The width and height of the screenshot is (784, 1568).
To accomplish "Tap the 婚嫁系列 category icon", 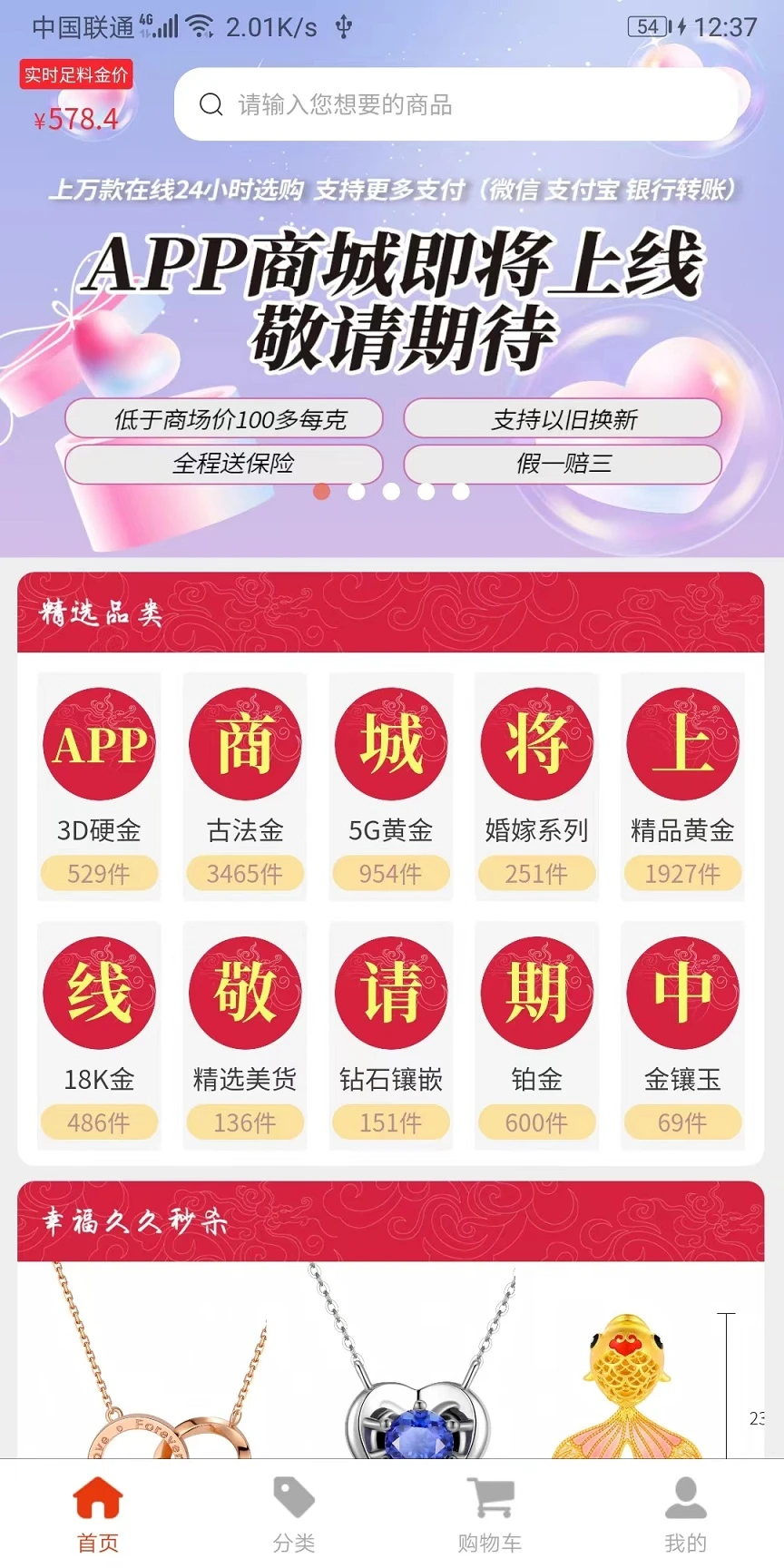I will (x=536, y=742).
